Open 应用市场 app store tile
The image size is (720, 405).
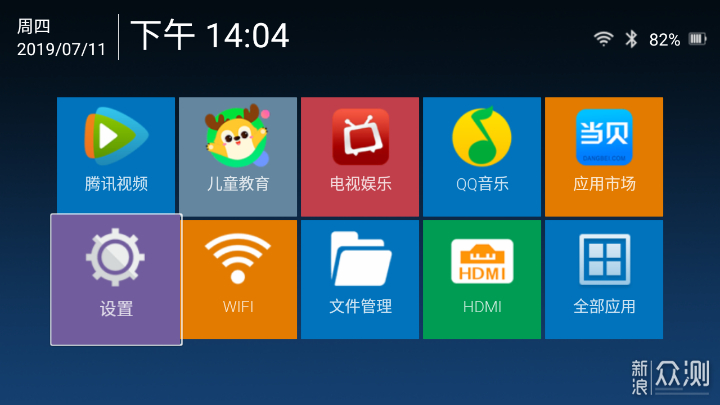click(x=604, y=156)
